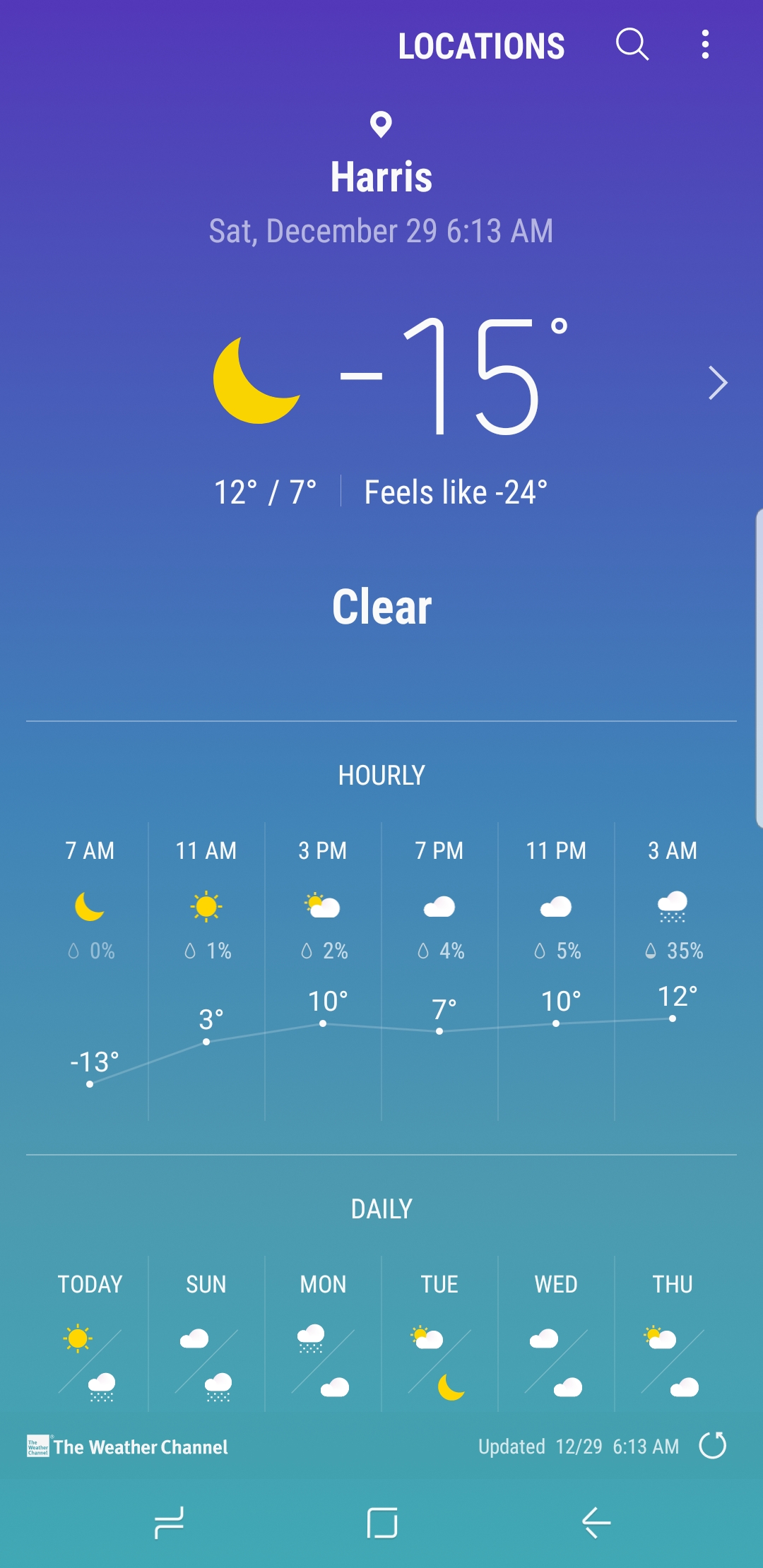Screen dimensions: 763x1568
Task: Go back with the navigation bar
Action: (x=596, y=1522)
